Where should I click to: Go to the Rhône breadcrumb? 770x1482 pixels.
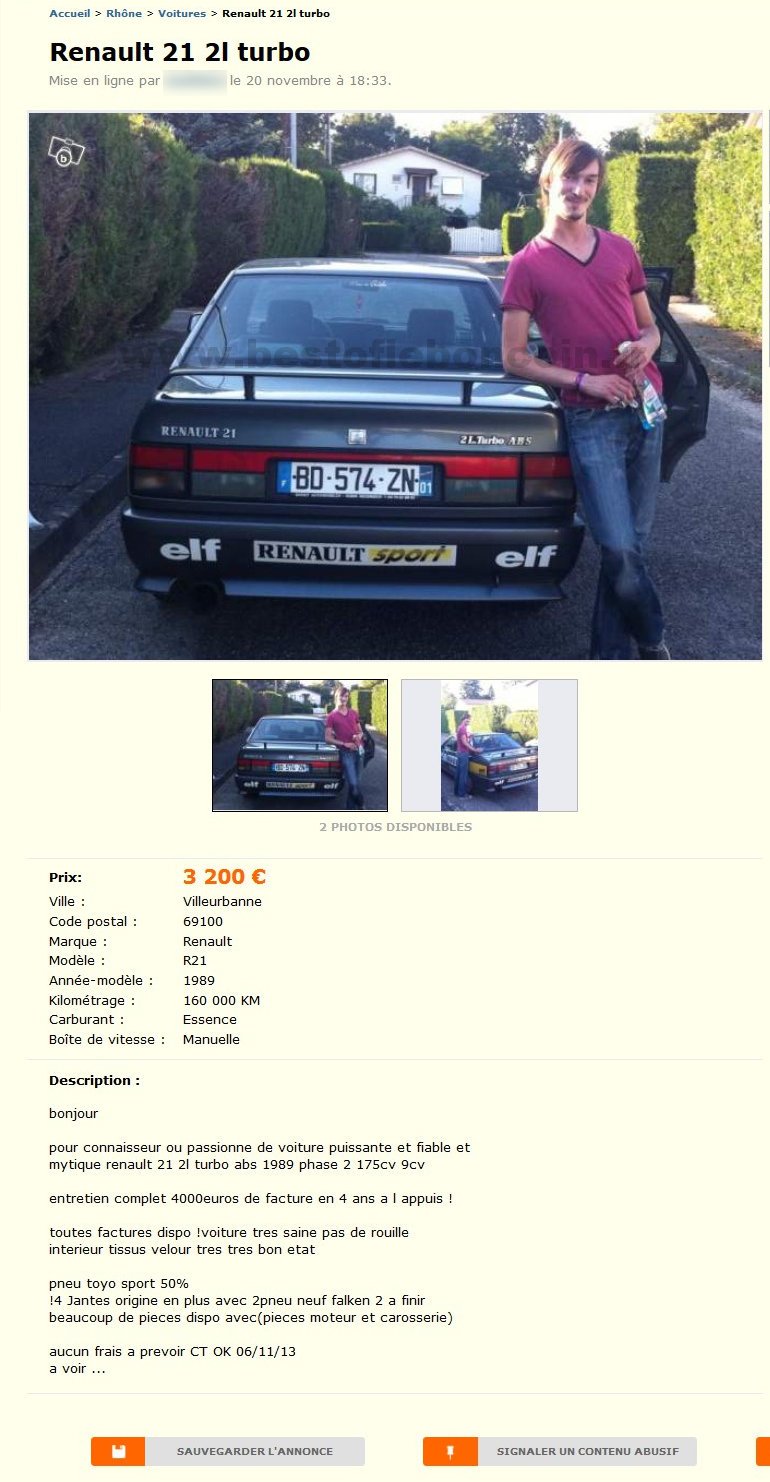124,14
